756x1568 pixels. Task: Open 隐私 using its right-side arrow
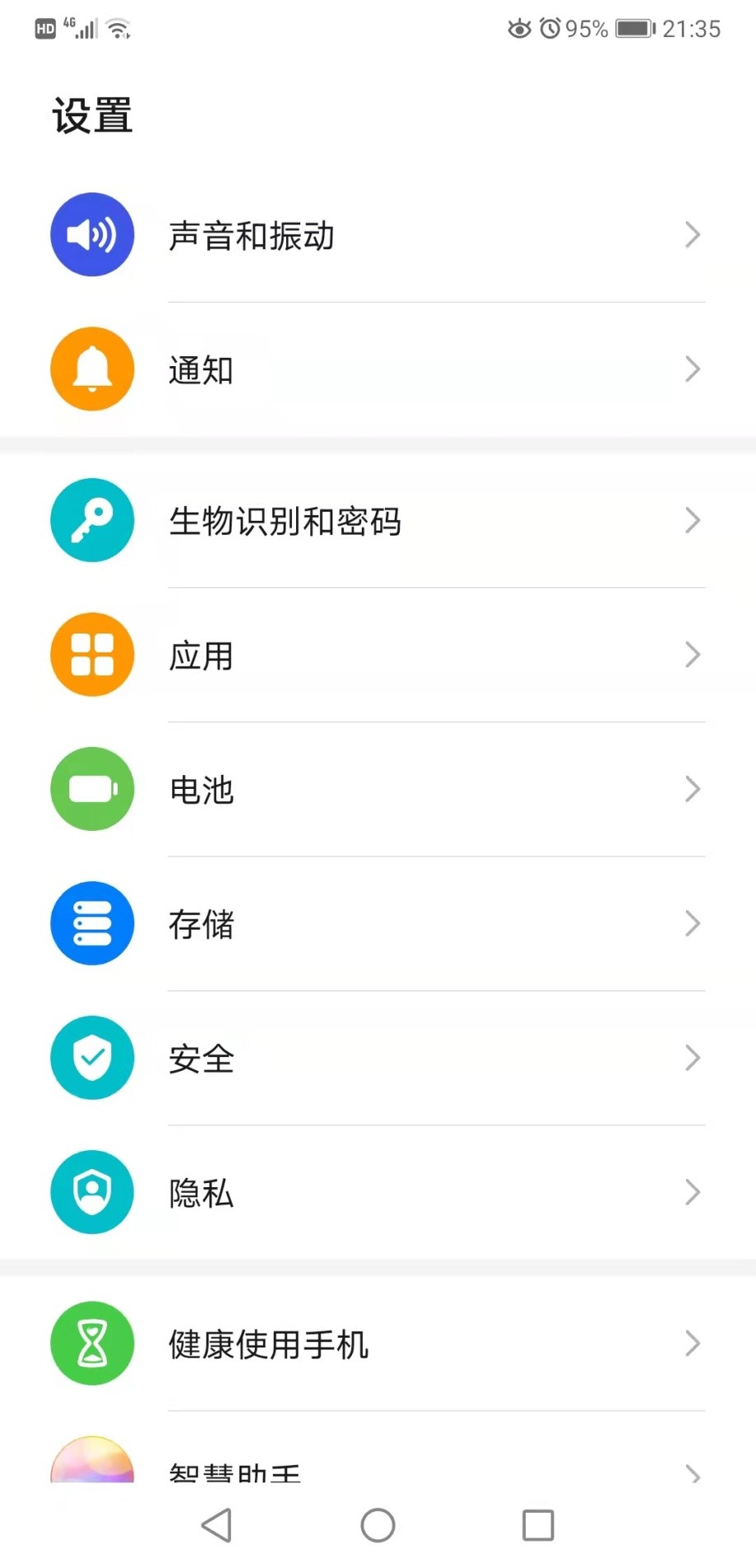pos(692,1192)
